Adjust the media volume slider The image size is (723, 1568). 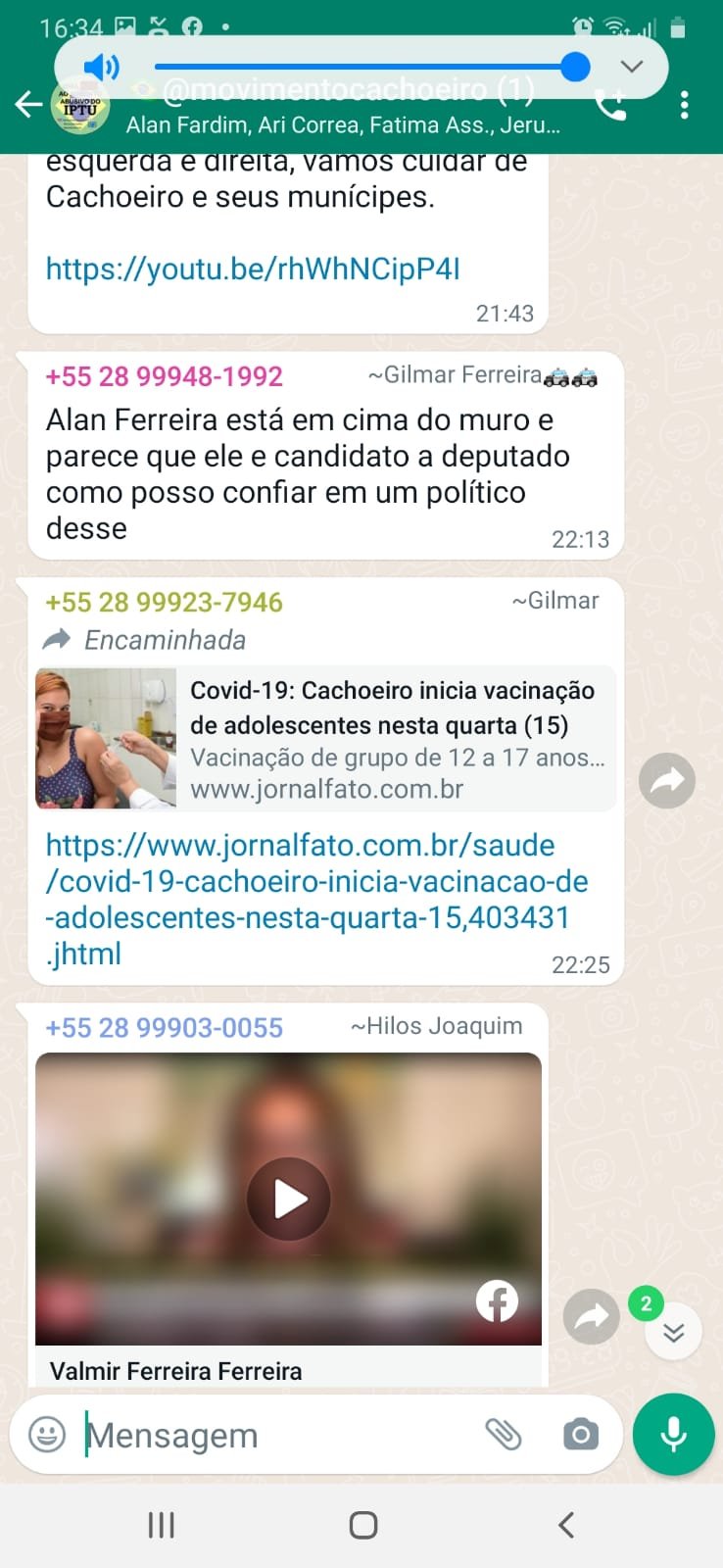(x=575, y=67)
